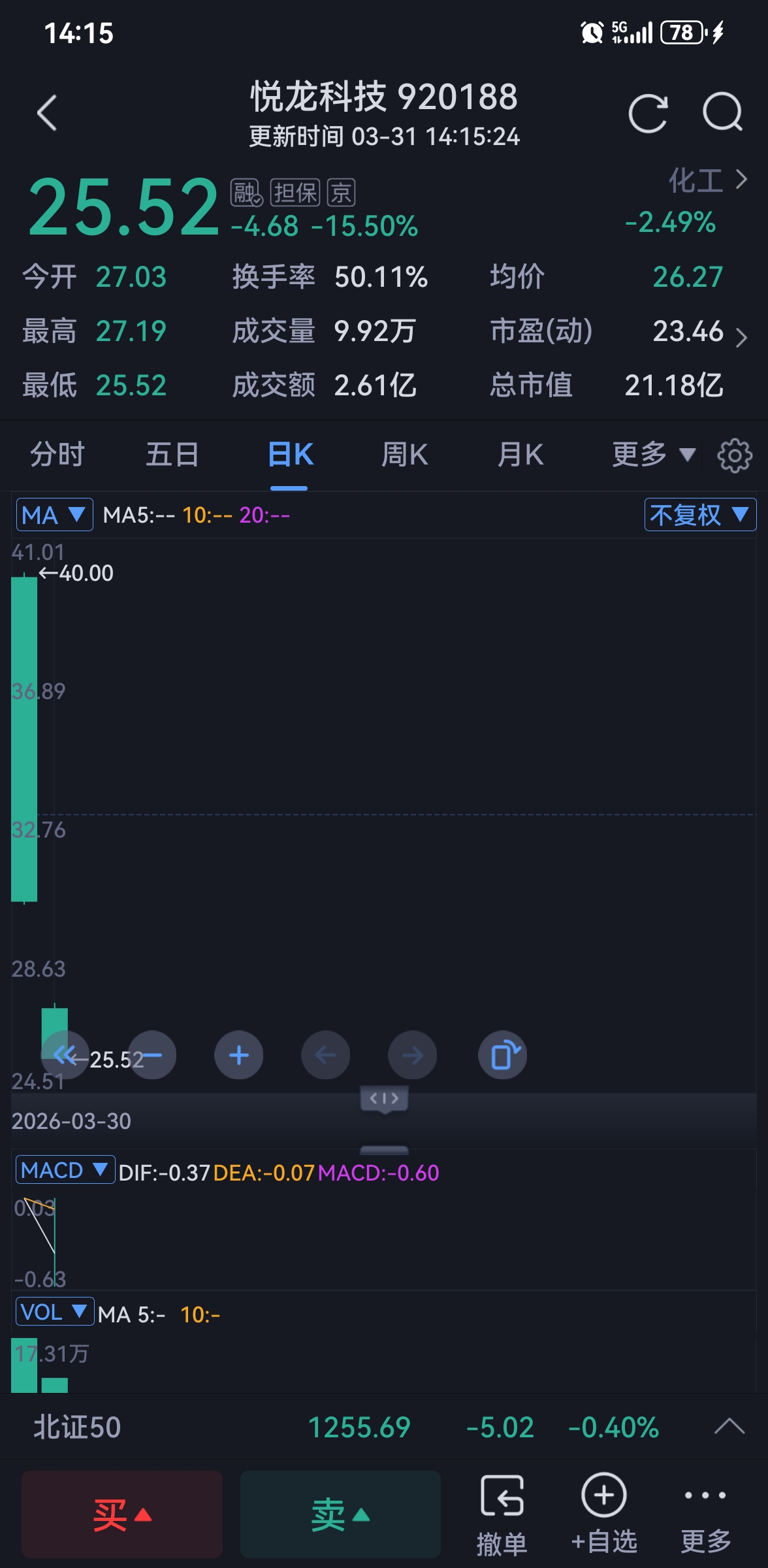Tap the red 买 buy button
This screenshot has width=768, height=1568.
coord(122,1514)
